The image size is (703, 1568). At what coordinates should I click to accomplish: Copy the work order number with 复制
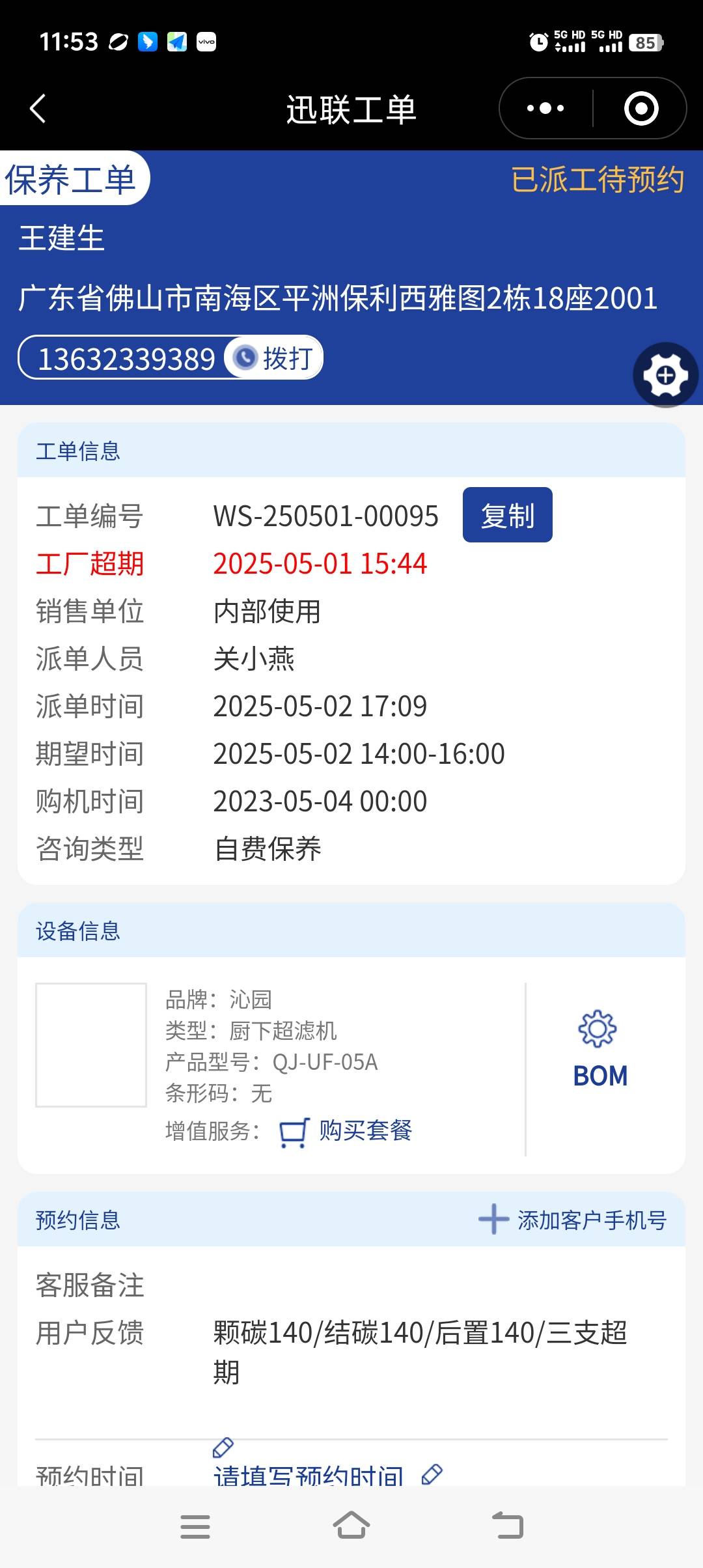coord(507,515)
